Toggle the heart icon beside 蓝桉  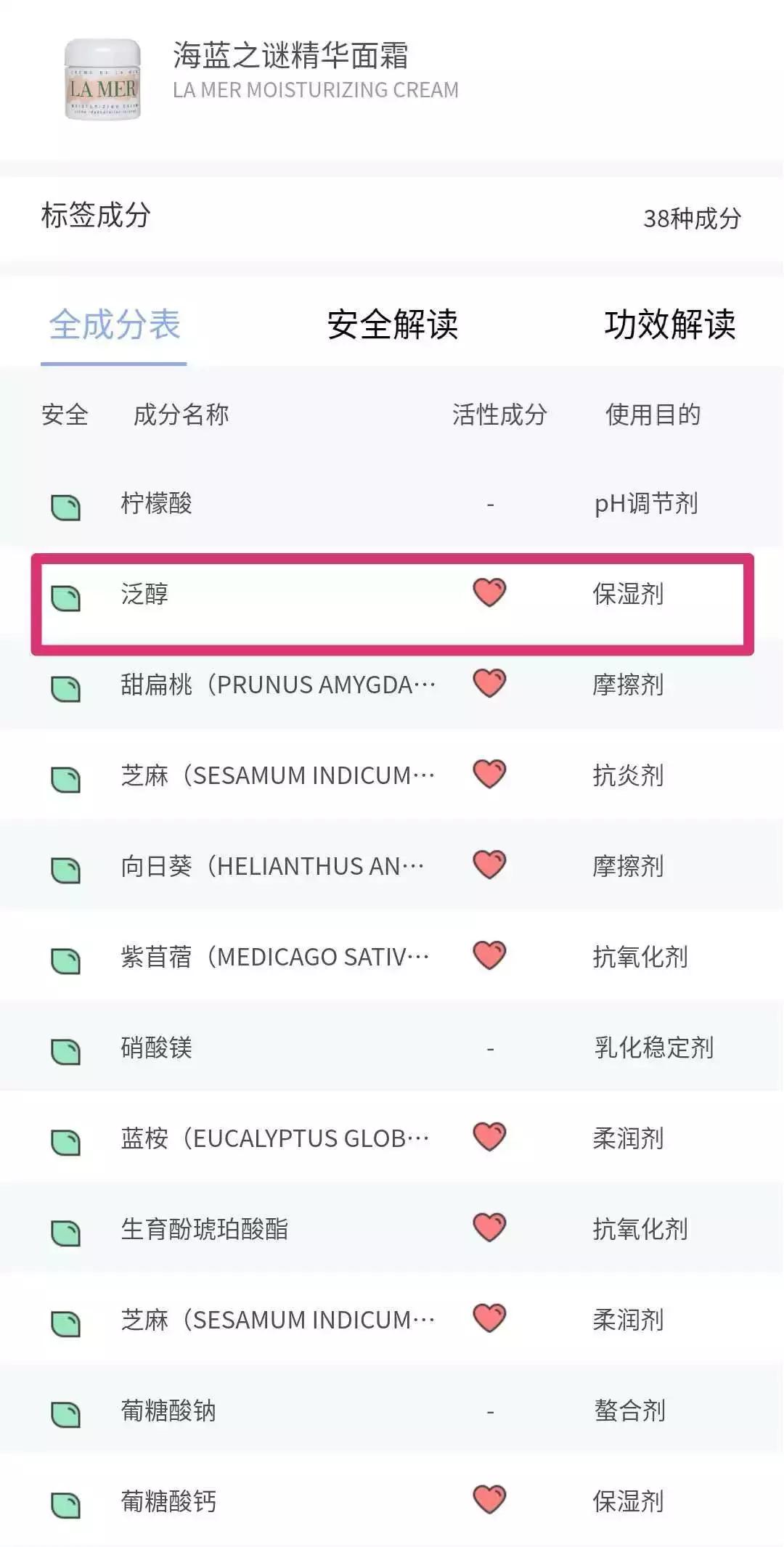[489, 1138]
